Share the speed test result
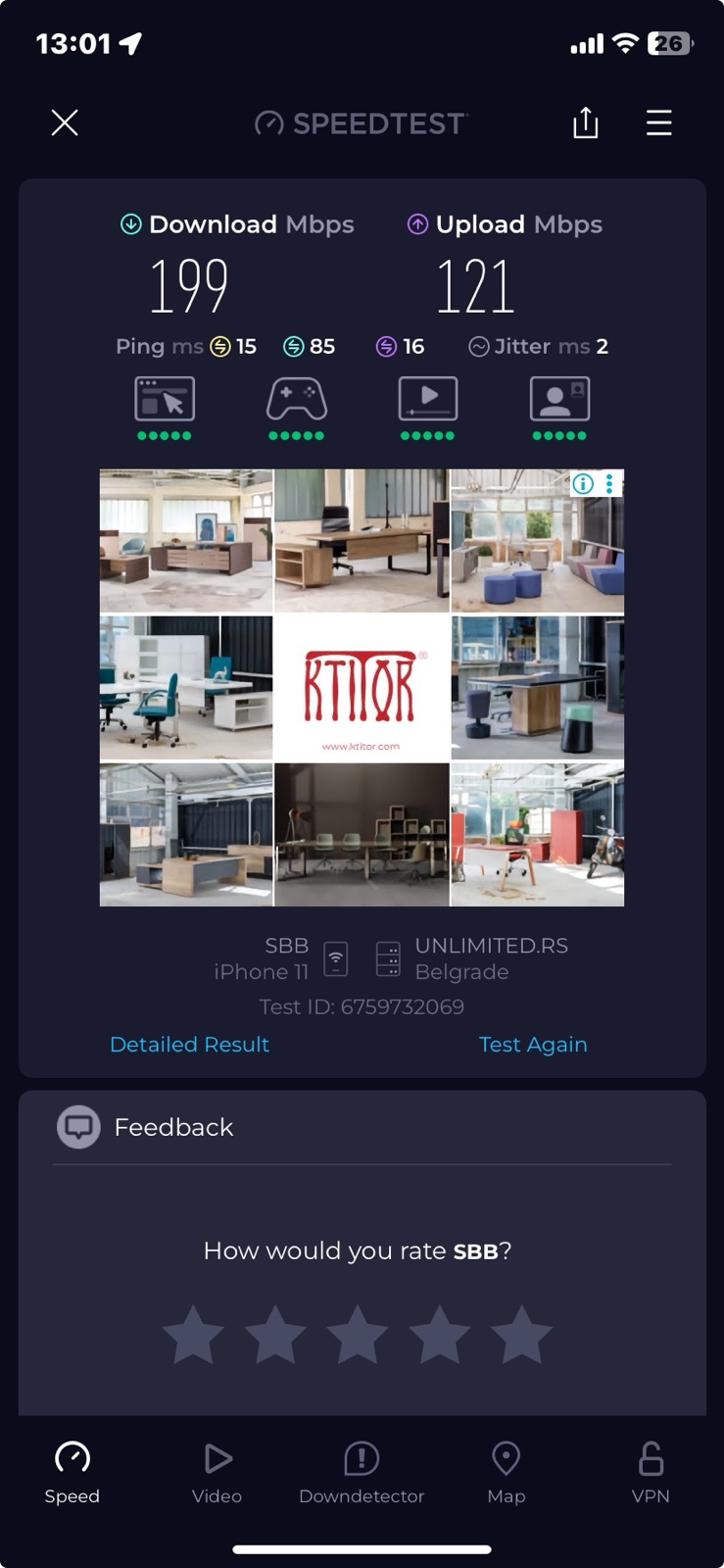724x1568 pixels. (x=585, y=122)
